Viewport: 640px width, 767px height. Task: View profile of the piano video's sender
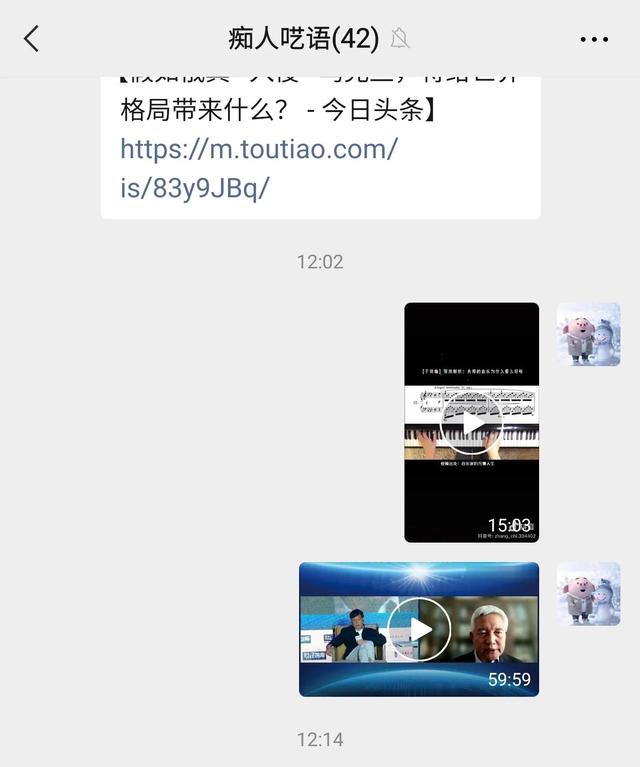(588, 334)
